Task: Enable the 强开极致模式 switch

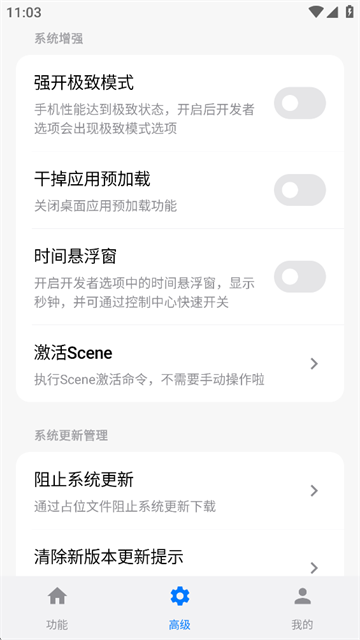Action: click(300, 103)
